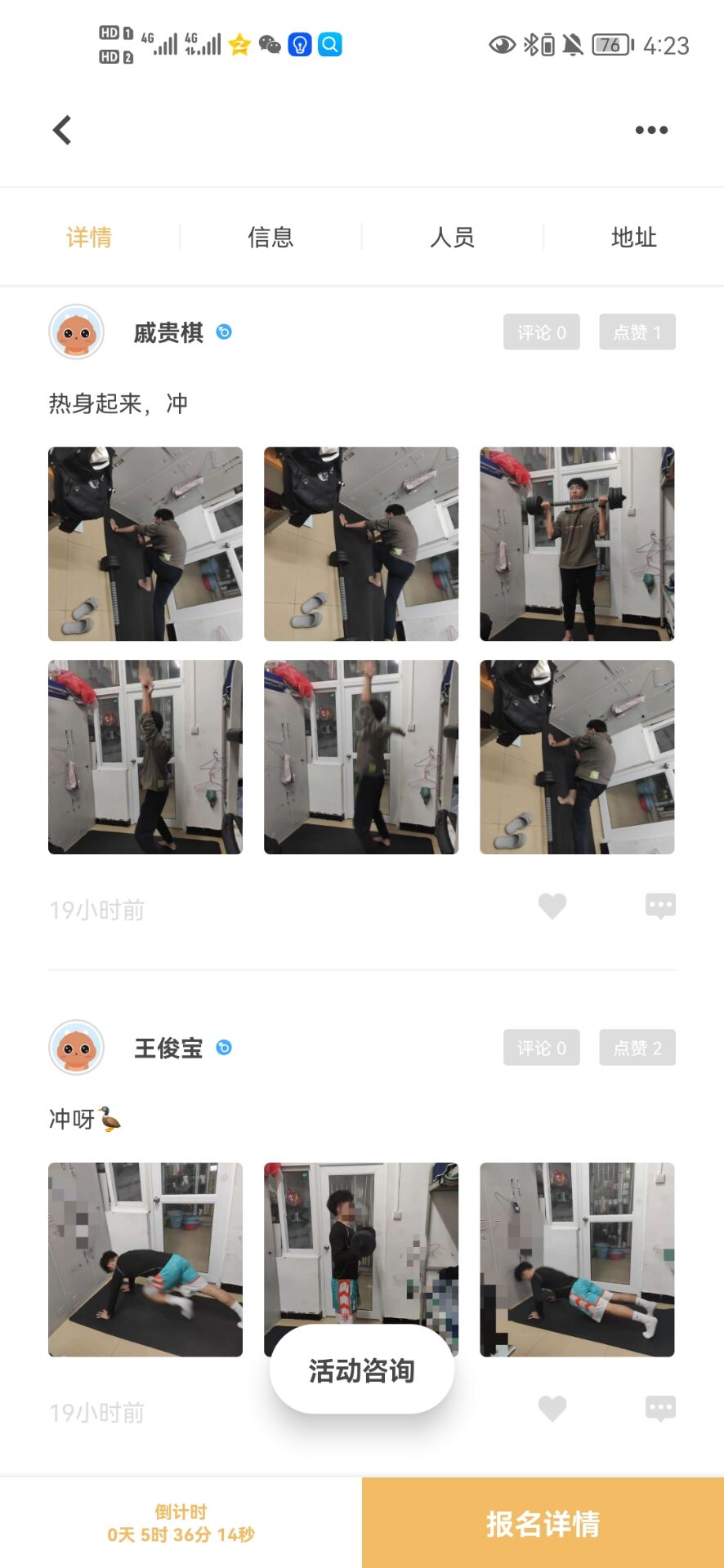Switch to the 信息 tab
The width and height of the screenshot is (724, 1568).
270,238
